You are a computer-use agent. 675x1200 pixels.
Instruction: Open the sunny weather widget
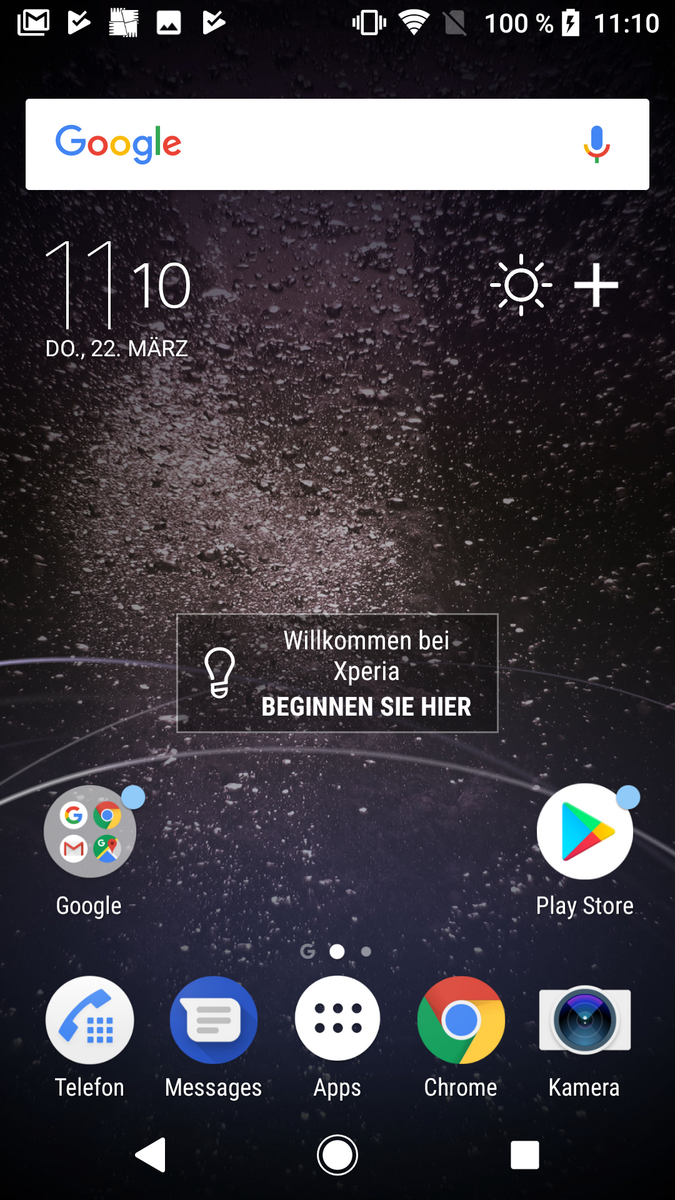tap(521, 287)
